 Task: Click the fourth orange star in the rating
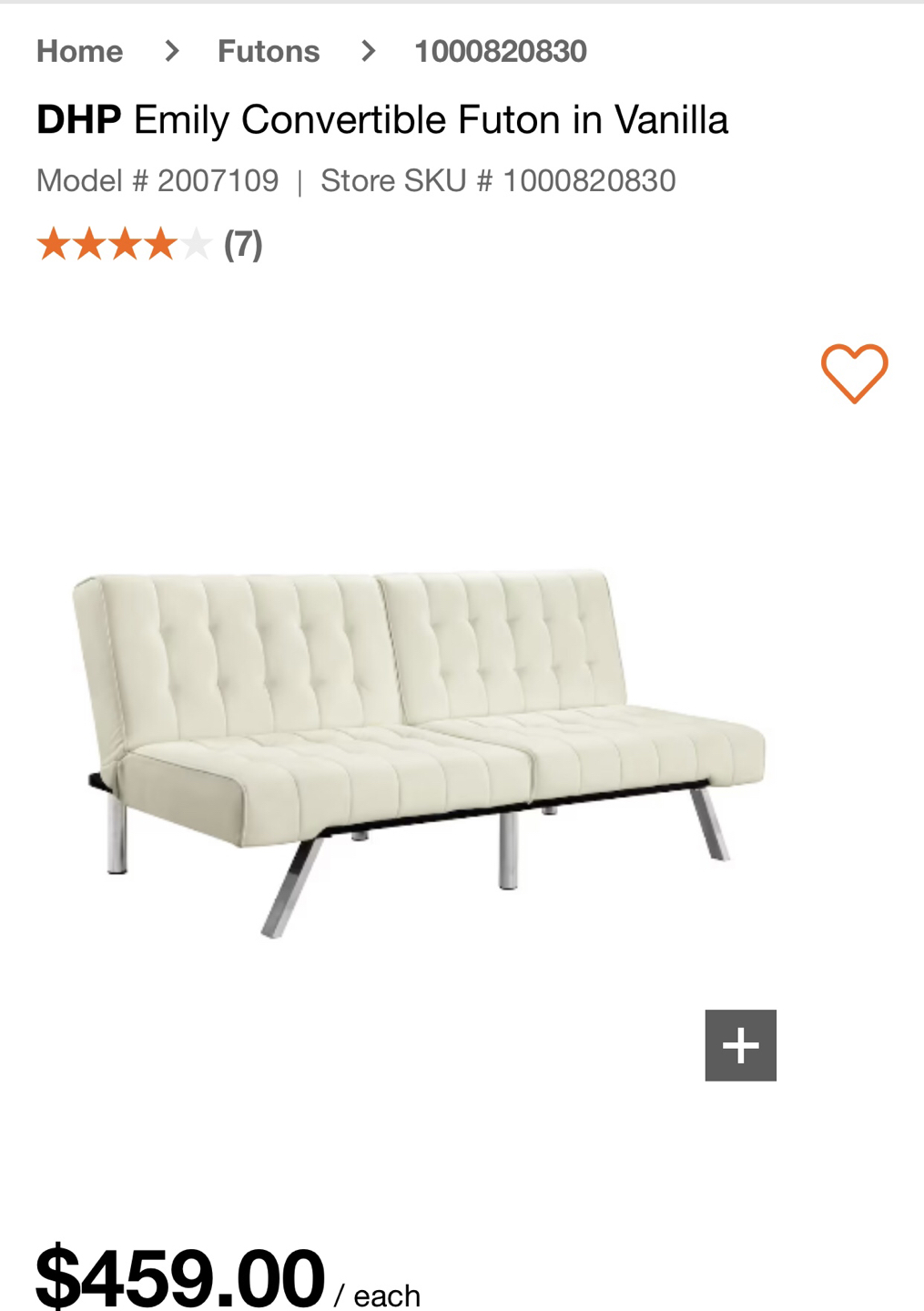[160, 244]
